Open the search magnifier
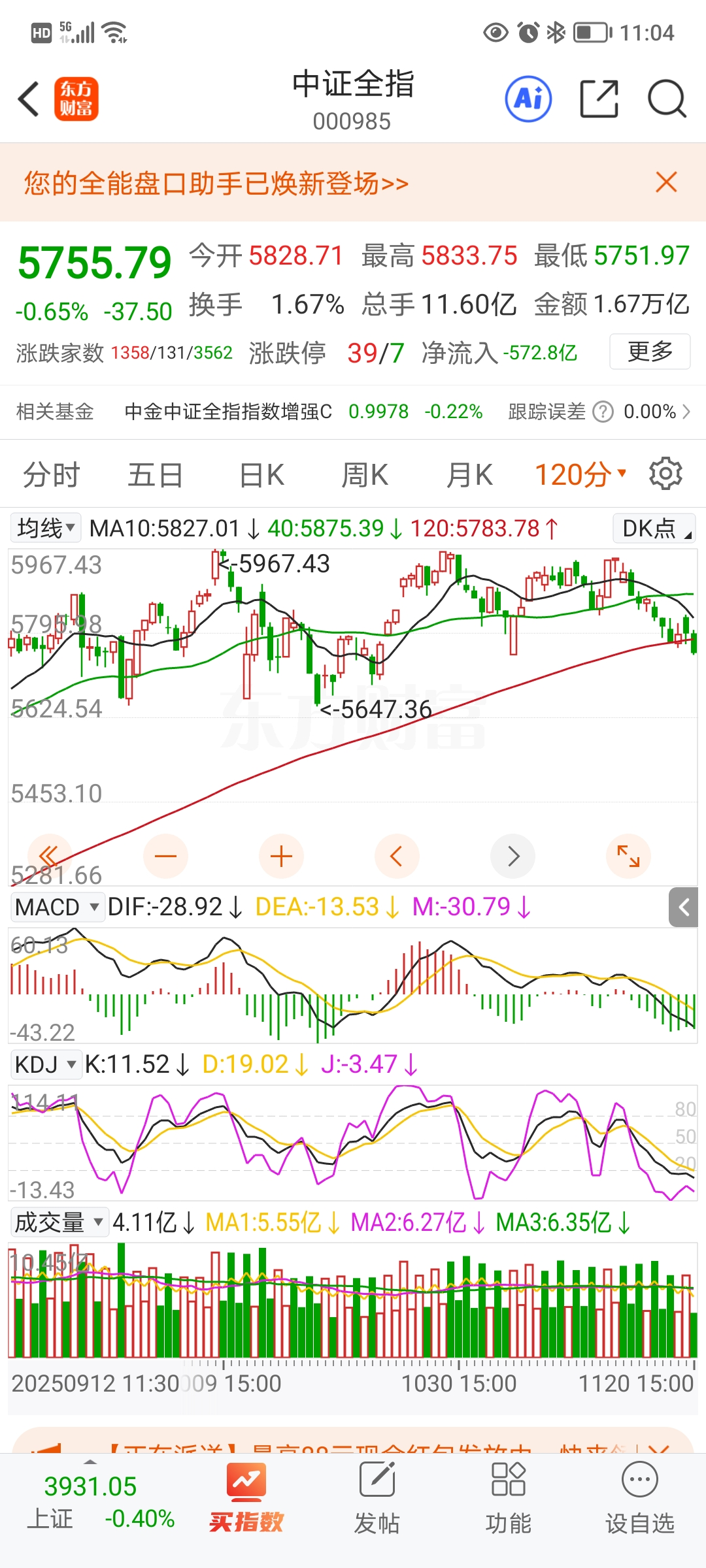The width and height of the screenshot is (706, 1568). pos(666,99)
